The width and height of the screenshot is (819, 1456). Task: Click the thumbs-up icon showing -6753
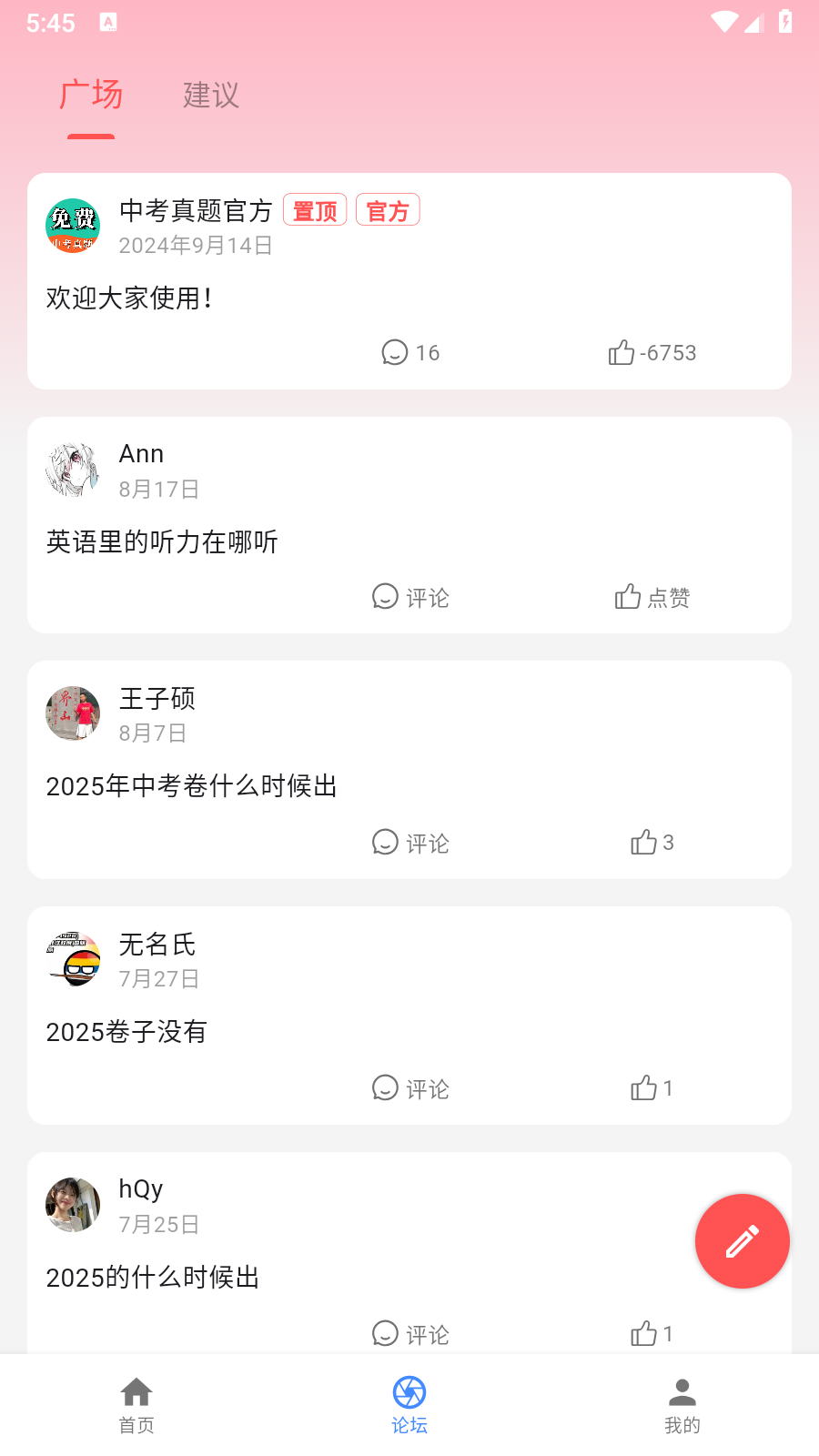pos(622,352)
